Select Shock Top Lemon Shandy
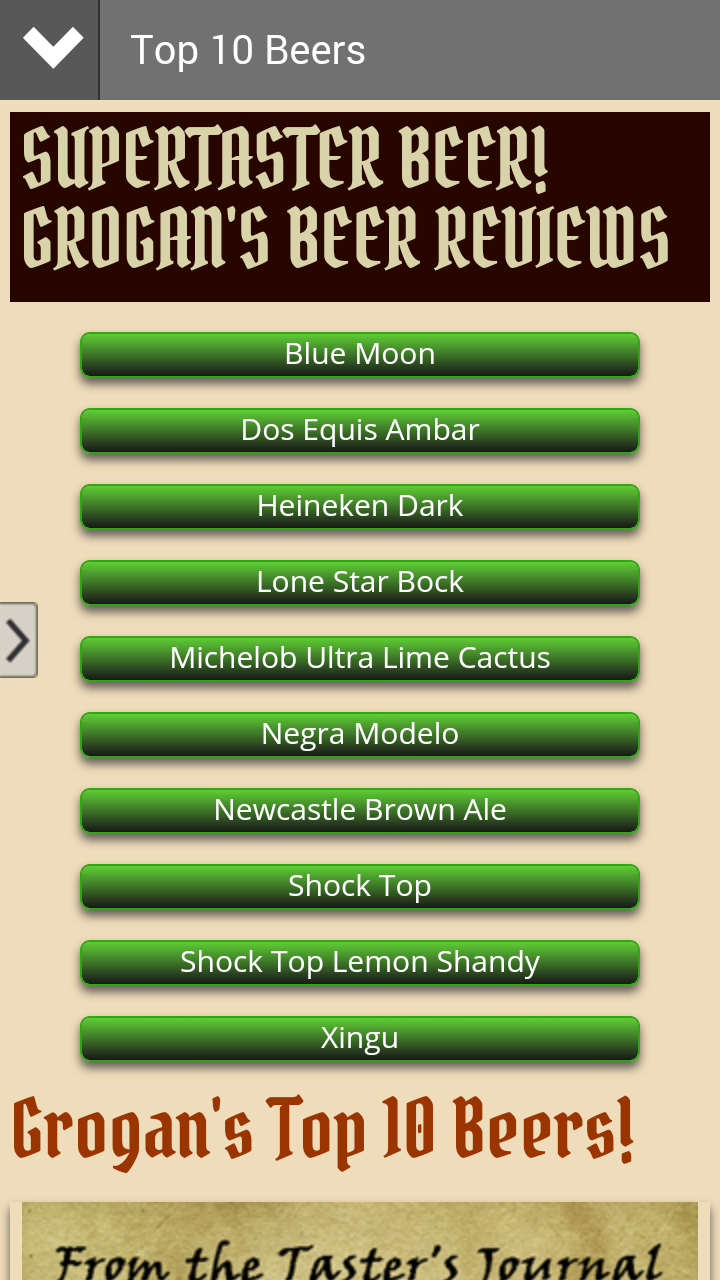 pyautogui.click(x=360, y=962)
